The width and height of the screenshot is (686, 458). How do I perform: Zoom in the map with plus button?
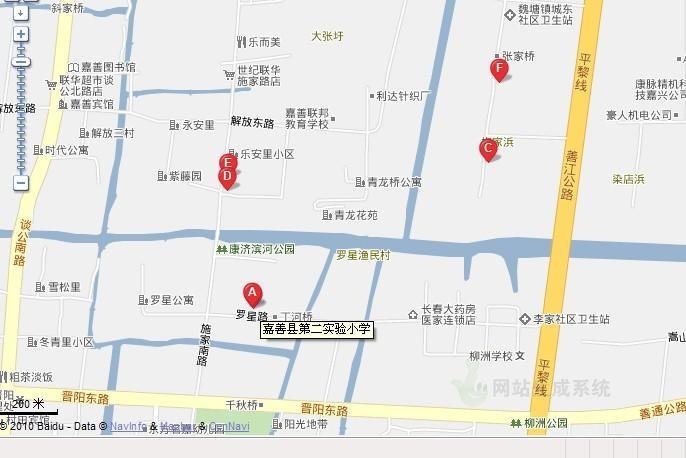point(20,34)
